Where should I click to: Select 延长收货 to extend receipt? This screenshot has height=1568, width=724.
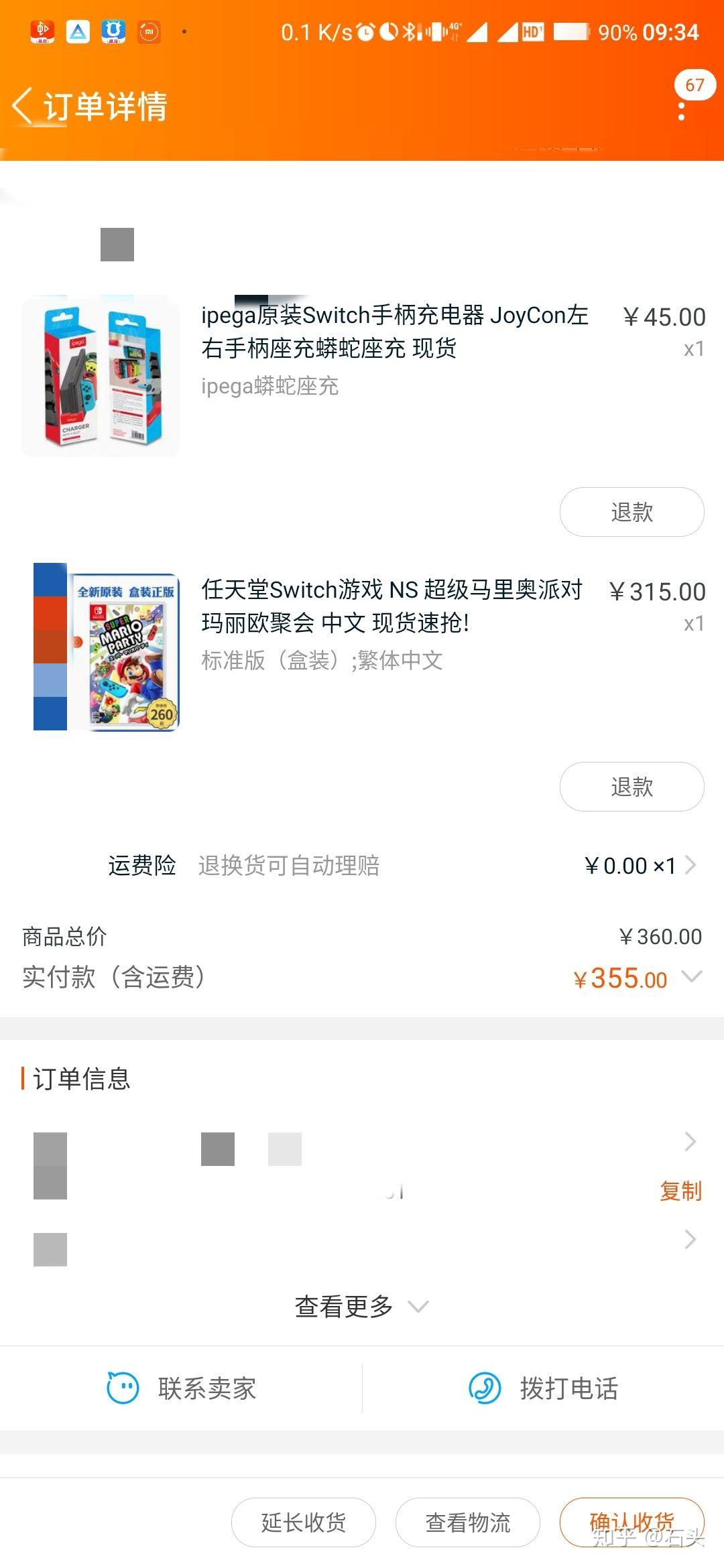[303, 1522]
